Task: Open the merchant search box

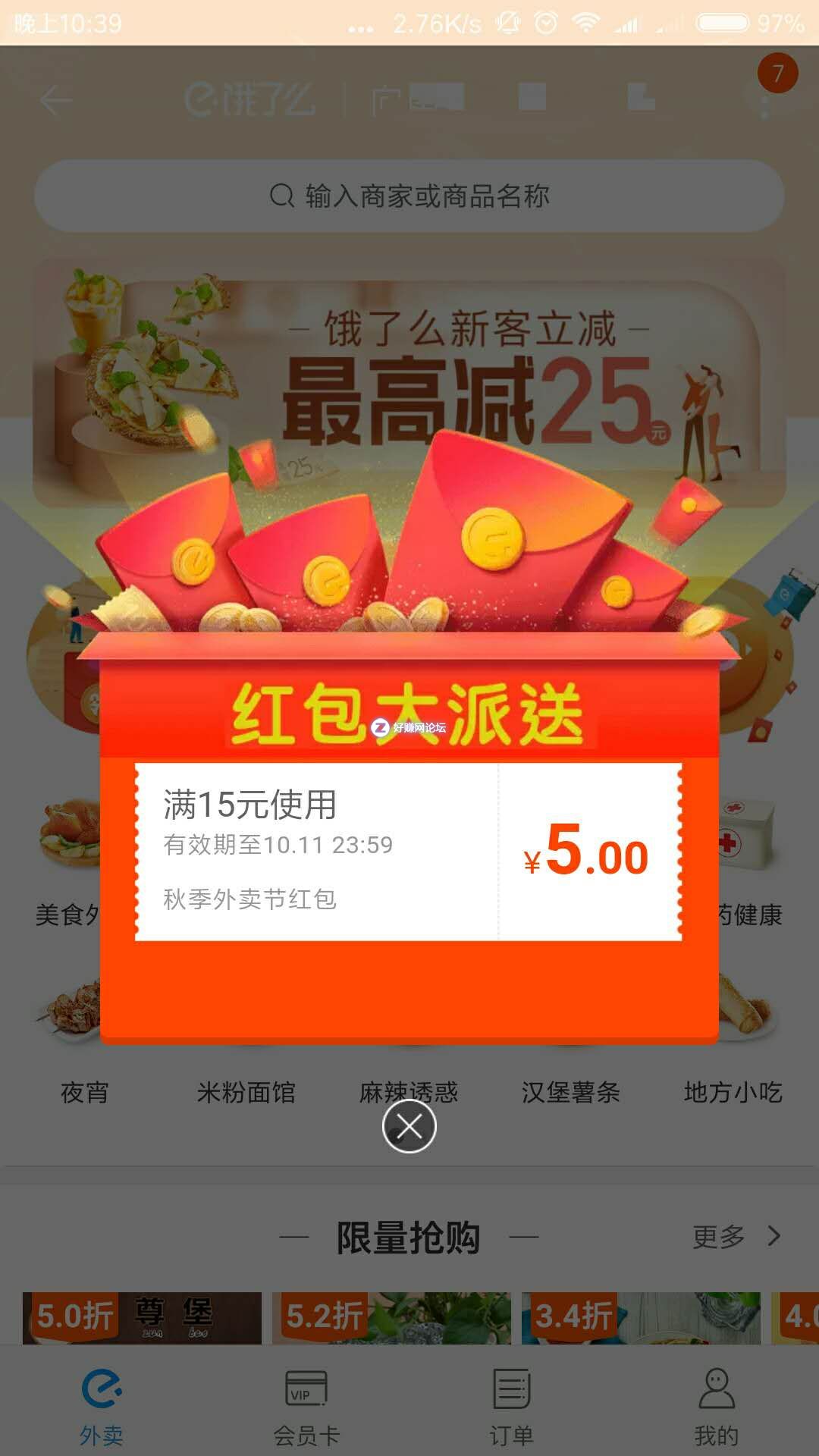Action: [409, 196]
